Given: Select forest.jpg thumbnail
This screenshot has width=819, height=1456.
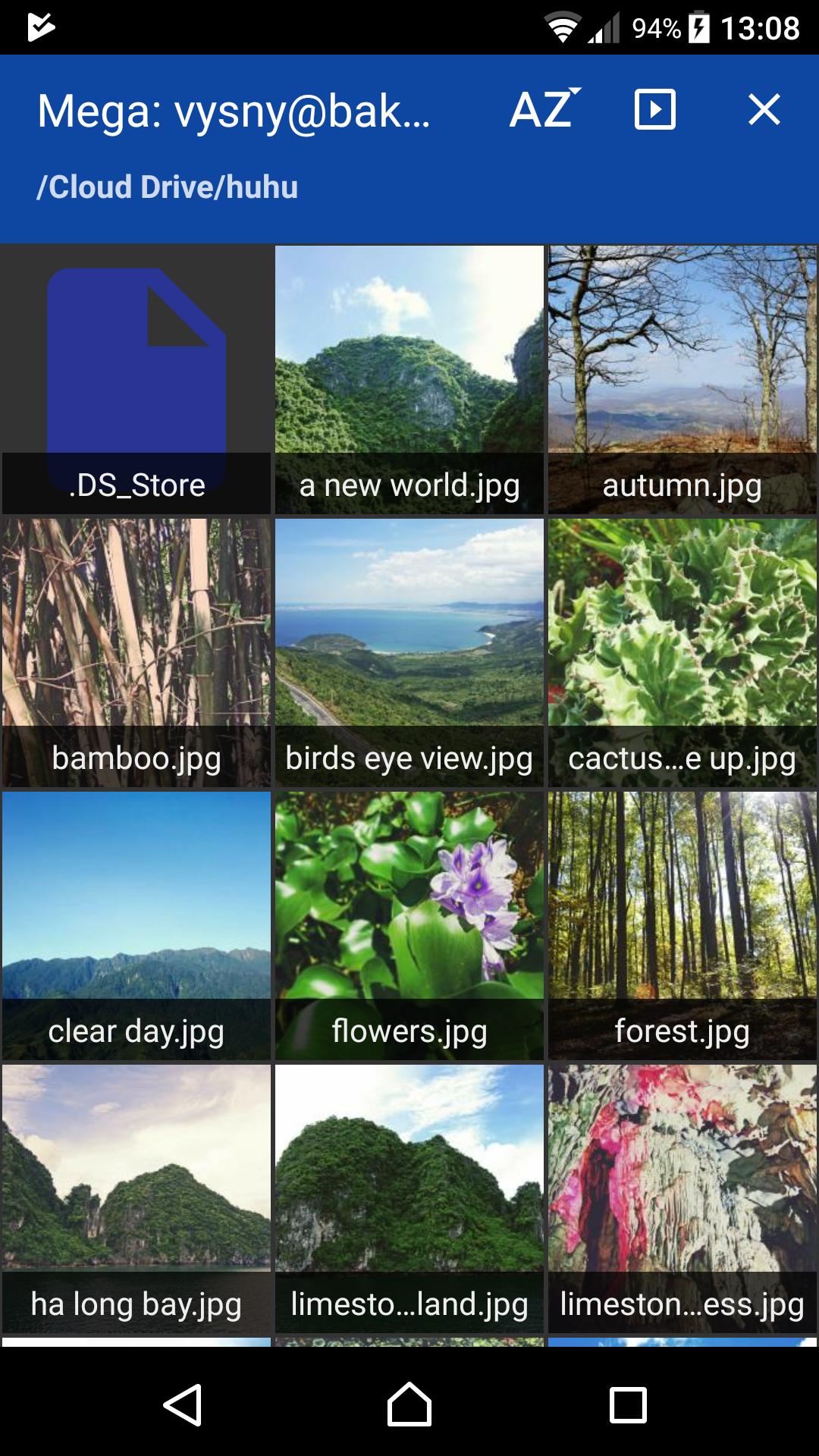Looking at the screenshot, I should [x=682, y=925].
